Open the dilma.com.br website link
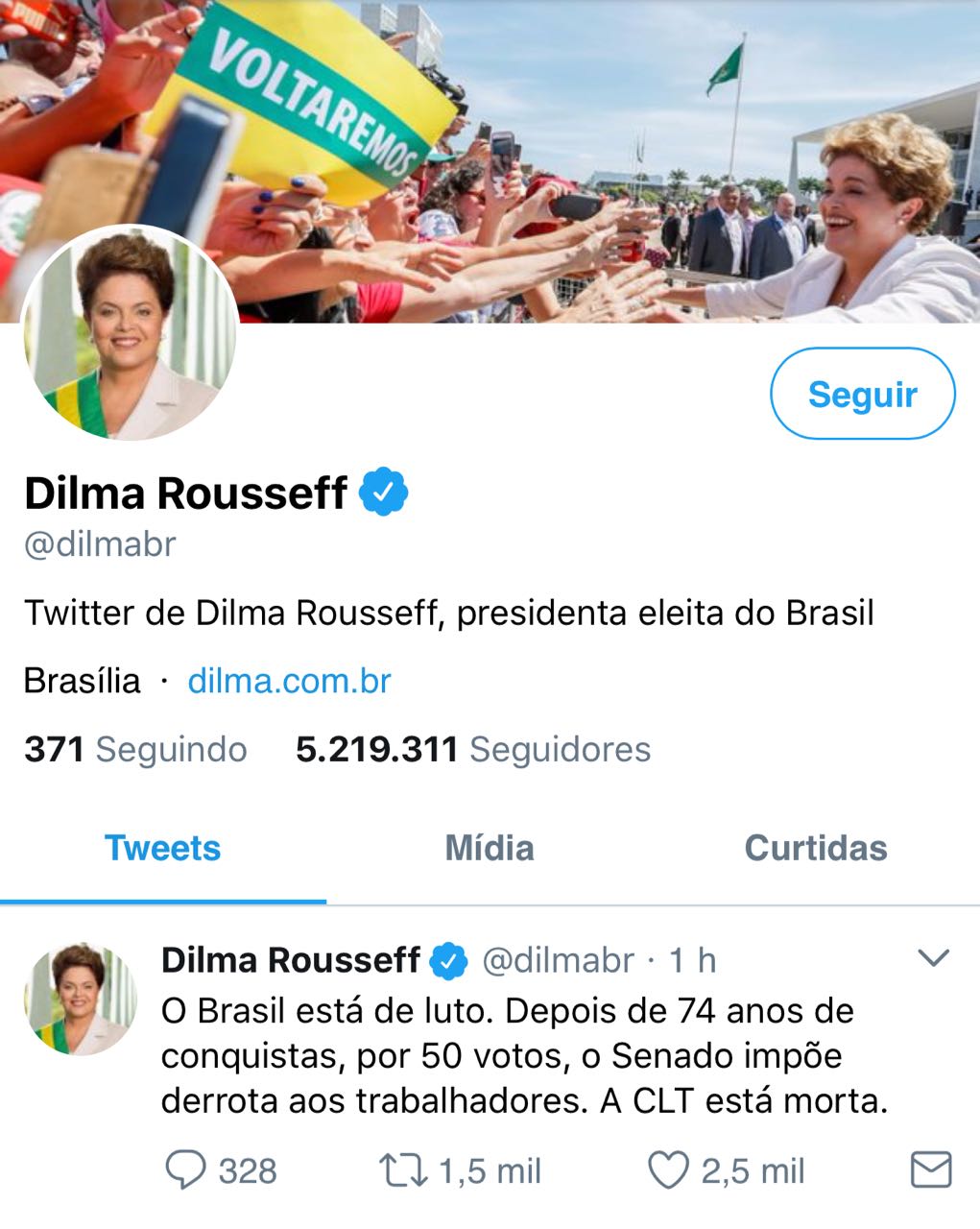The image size is (980, 1229). pyautogui.click(x=289, y=681)
